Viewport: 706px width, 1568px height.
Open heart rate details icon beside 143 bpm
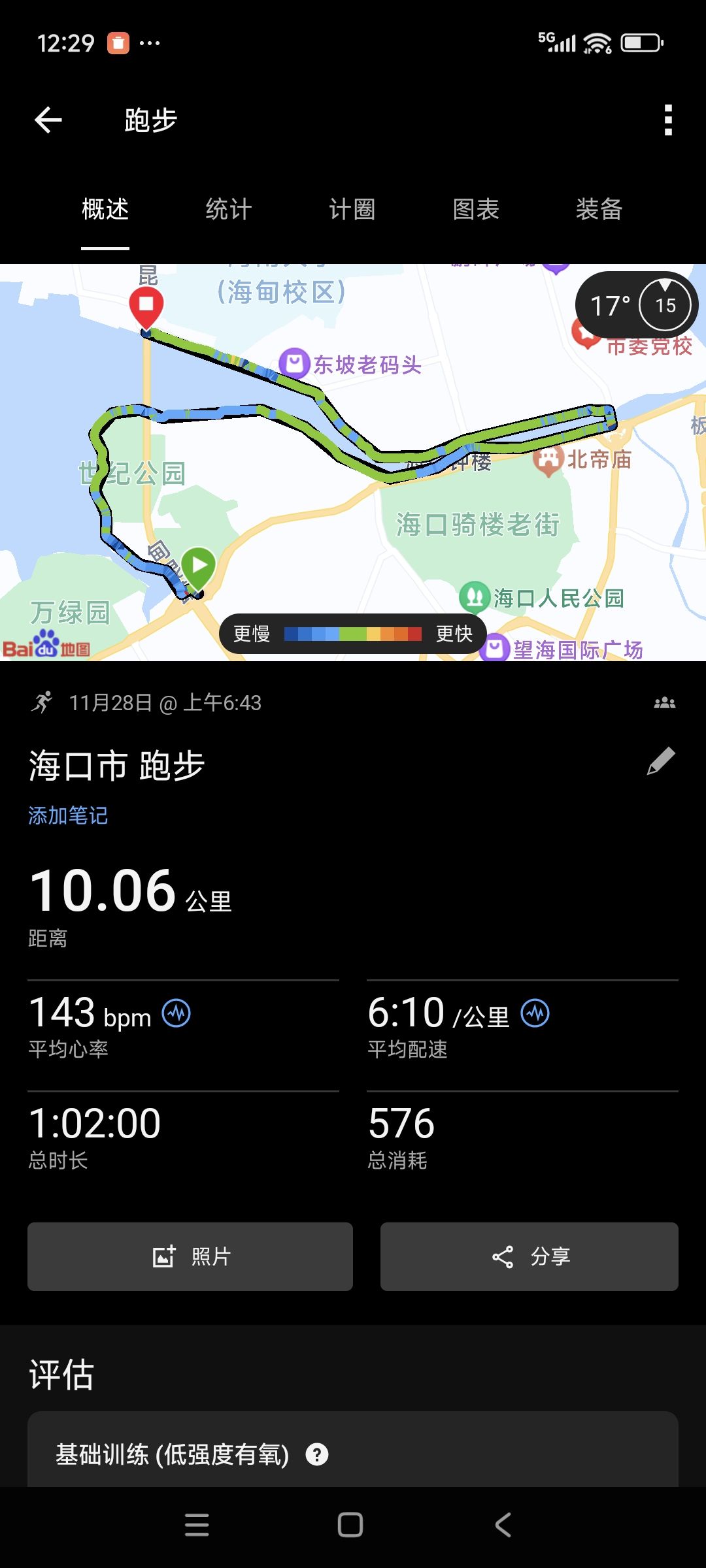tap(176, 1013)
